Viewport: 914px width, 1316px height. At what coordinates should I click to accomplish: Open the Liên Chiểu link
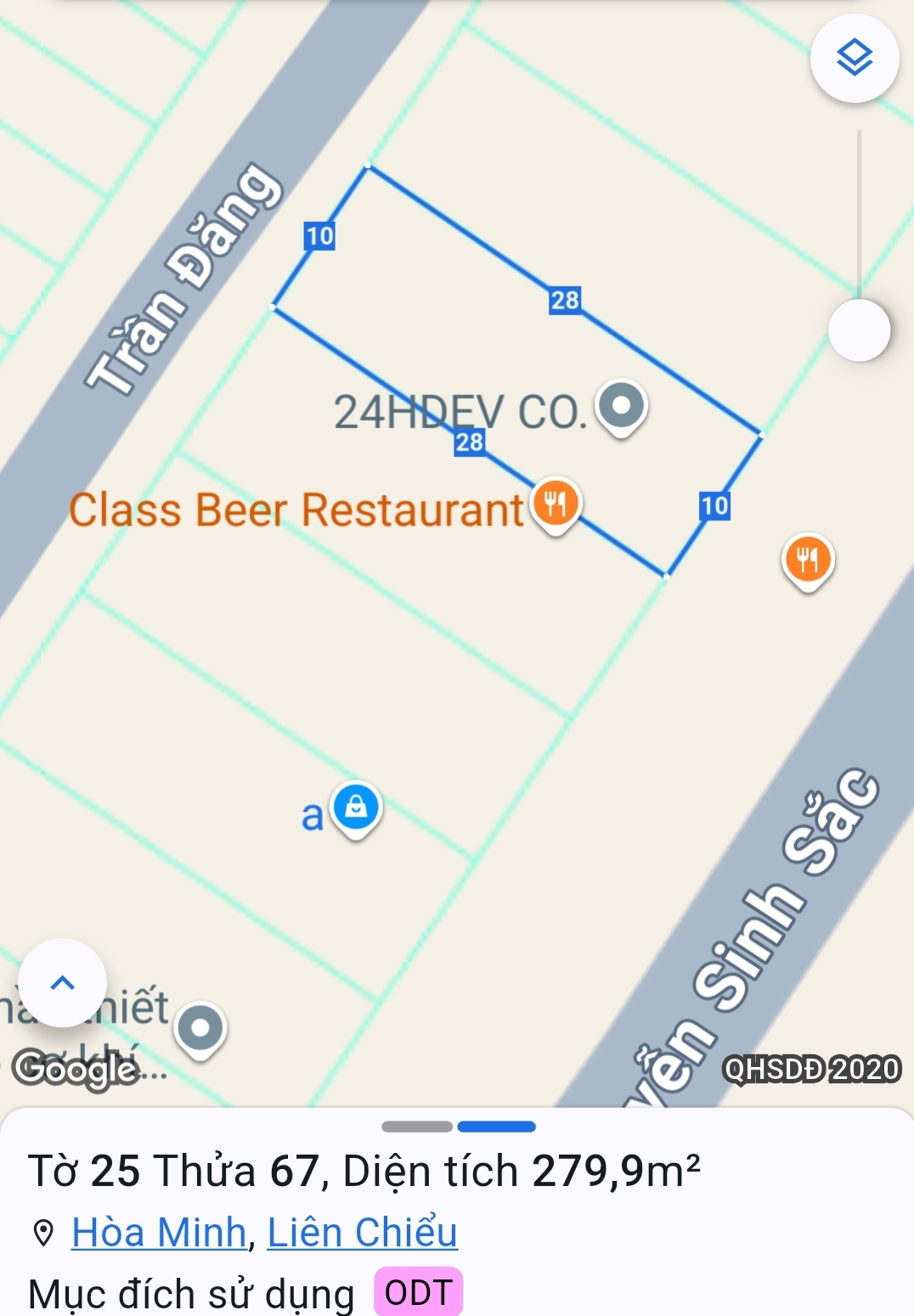click(x=363, y=1232)
